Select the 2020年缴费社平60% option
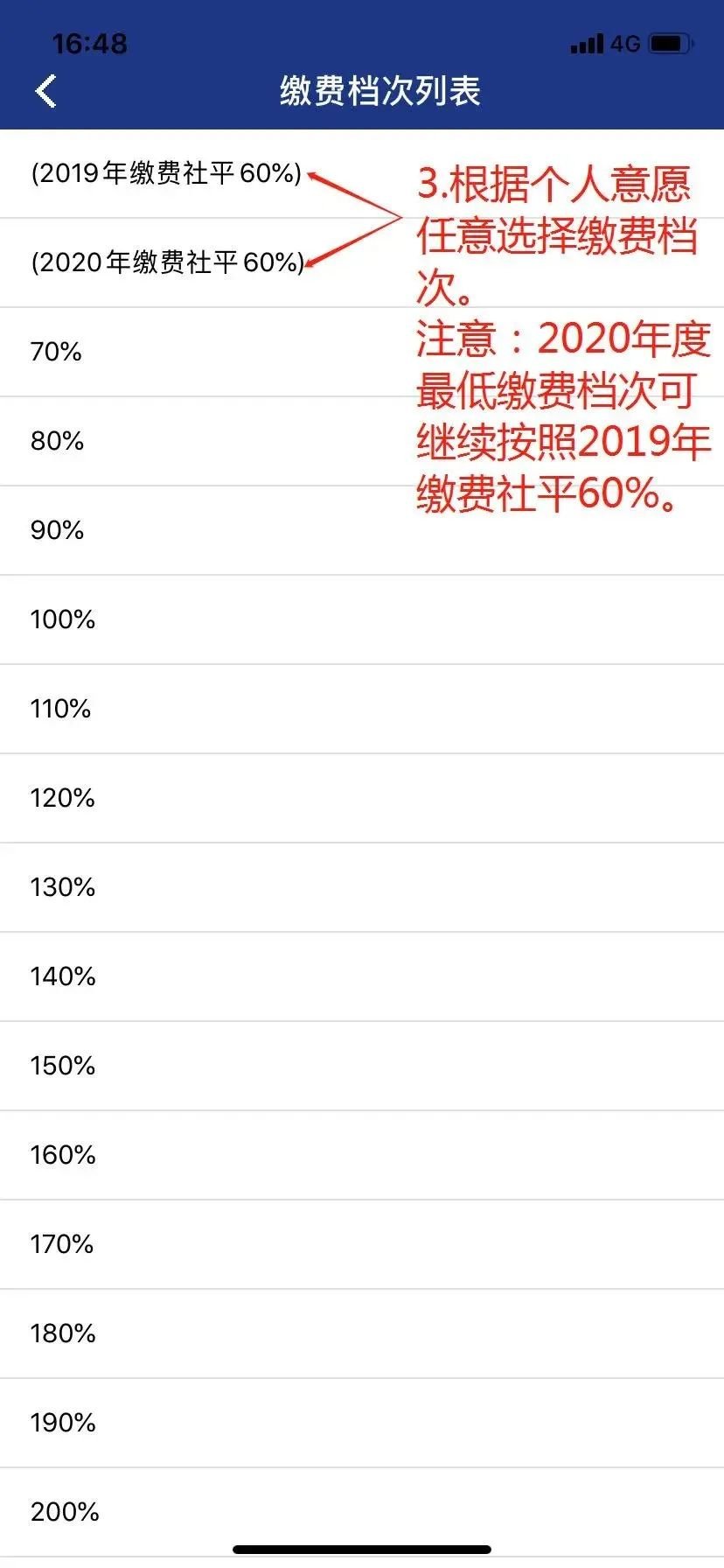Screen dimensions: 724x1568 coord(168,262)
